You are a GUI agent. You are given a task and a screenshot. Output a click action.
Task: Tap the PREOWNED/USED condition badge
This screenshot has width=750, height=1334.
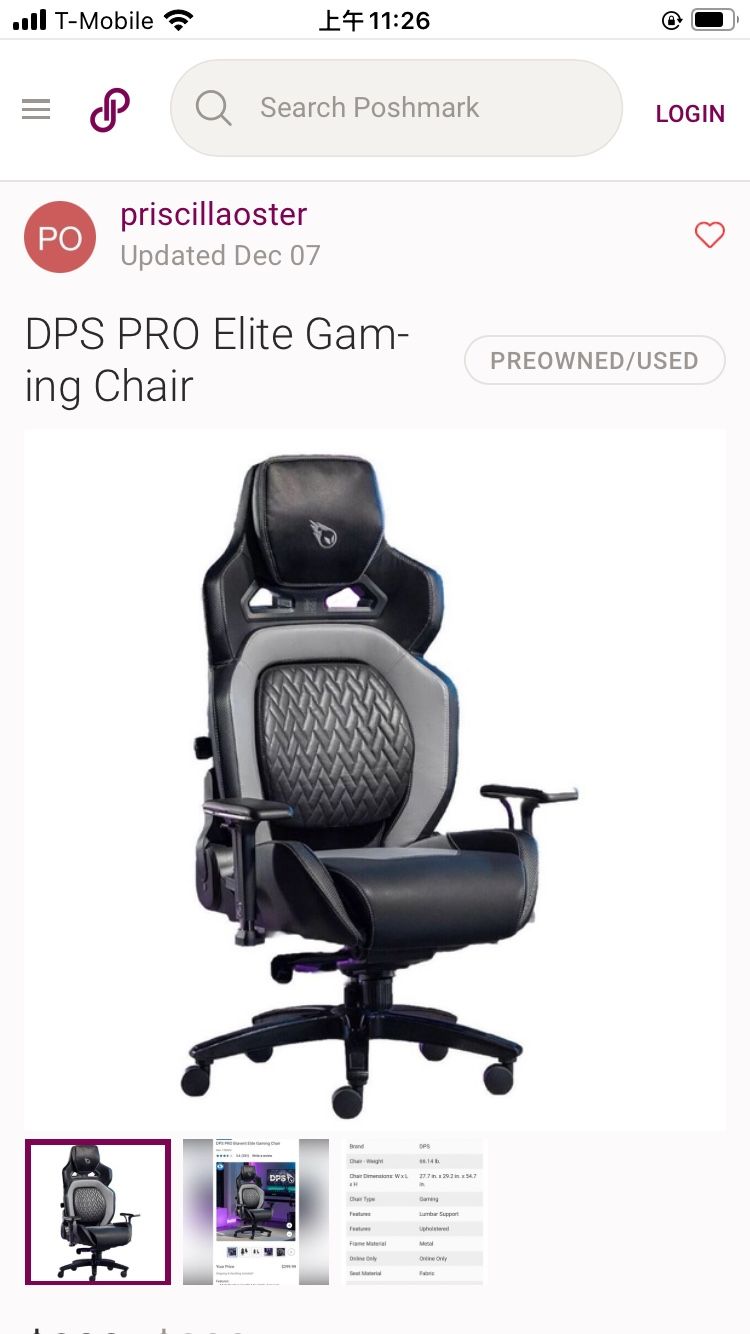[594, 360]
